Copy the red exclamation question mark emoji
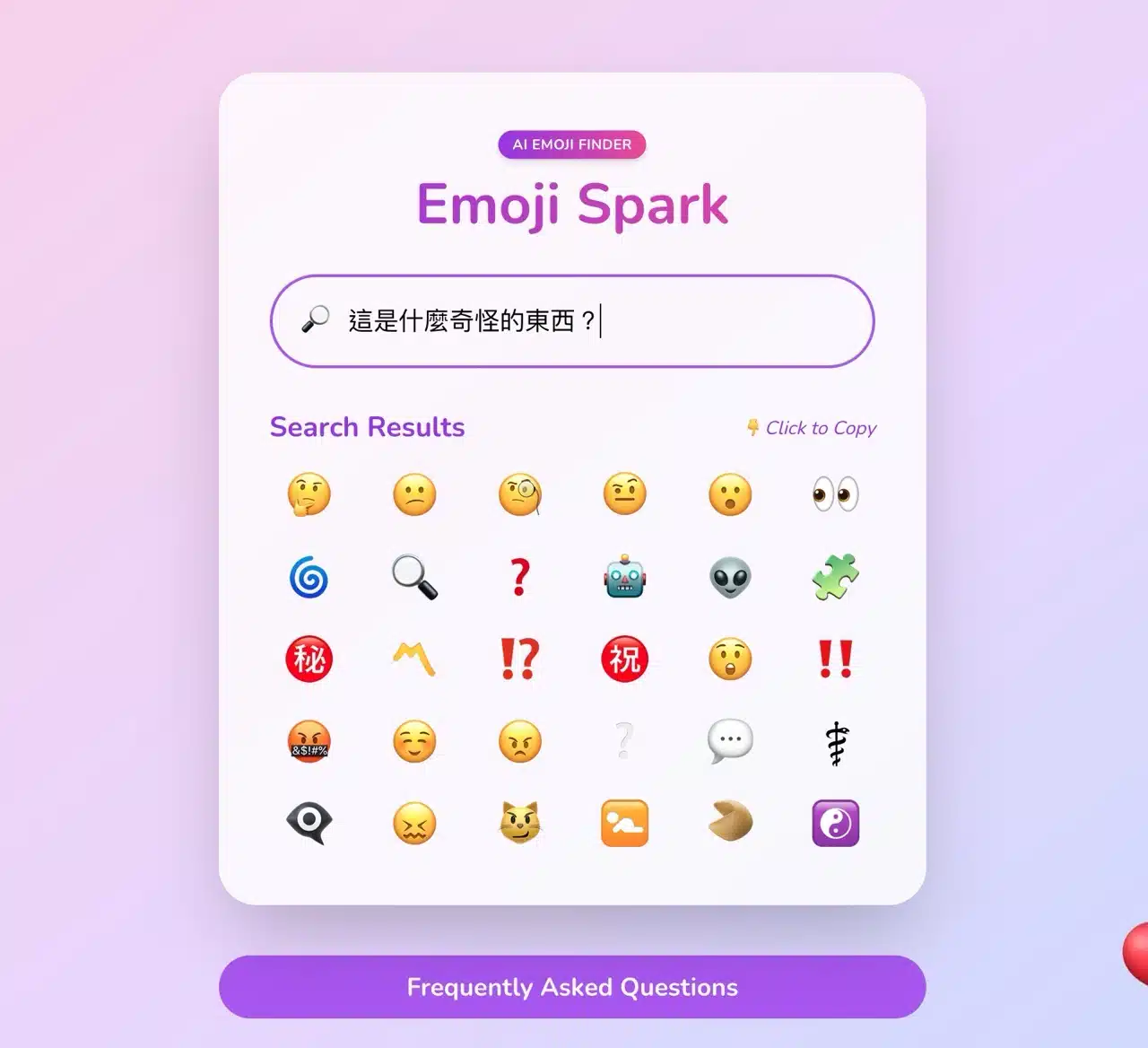 (520, 659)
